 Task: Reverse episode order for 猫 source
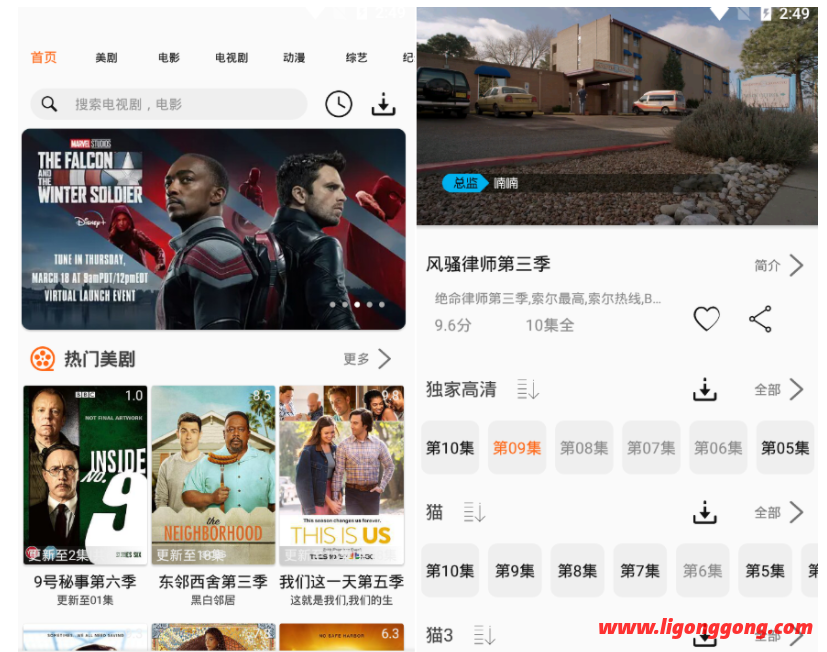pos(474,513)
